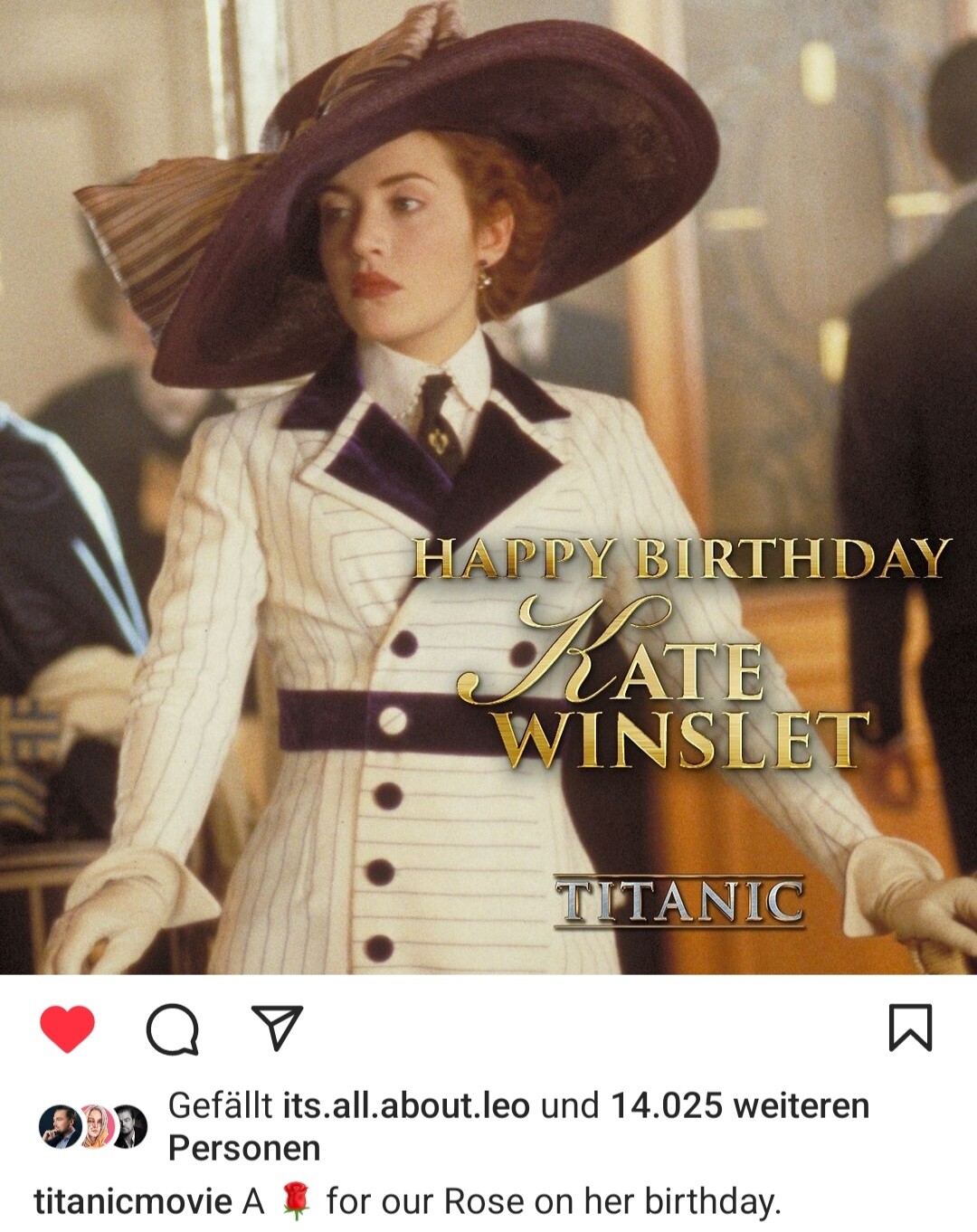Open its.all.about.leo profile from likes
This screenshot has width=977, height=1232.
[x=406, y=1105]
